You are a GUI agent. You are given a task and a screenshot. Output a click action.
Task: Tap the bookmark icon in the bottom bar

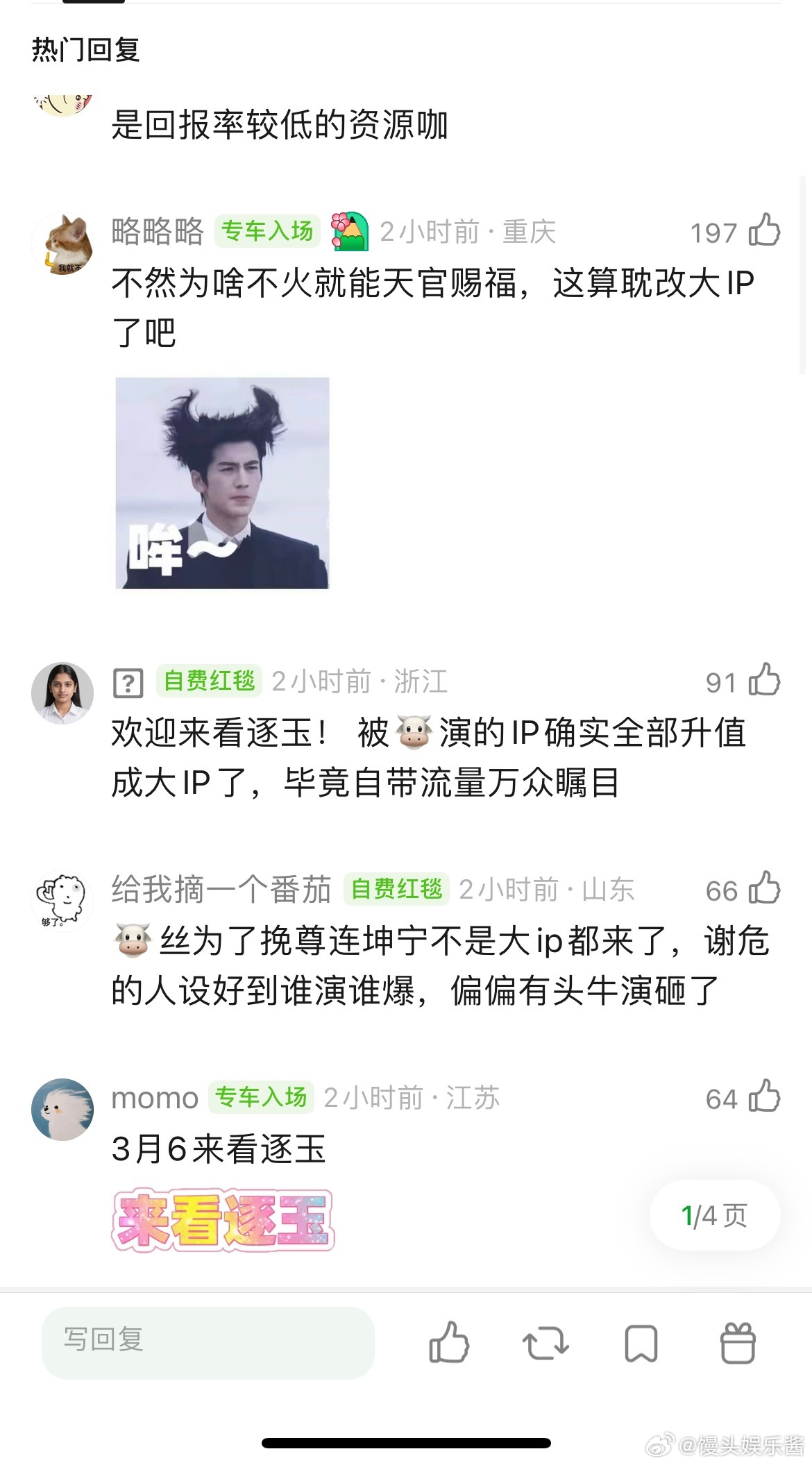point(642,1342)
